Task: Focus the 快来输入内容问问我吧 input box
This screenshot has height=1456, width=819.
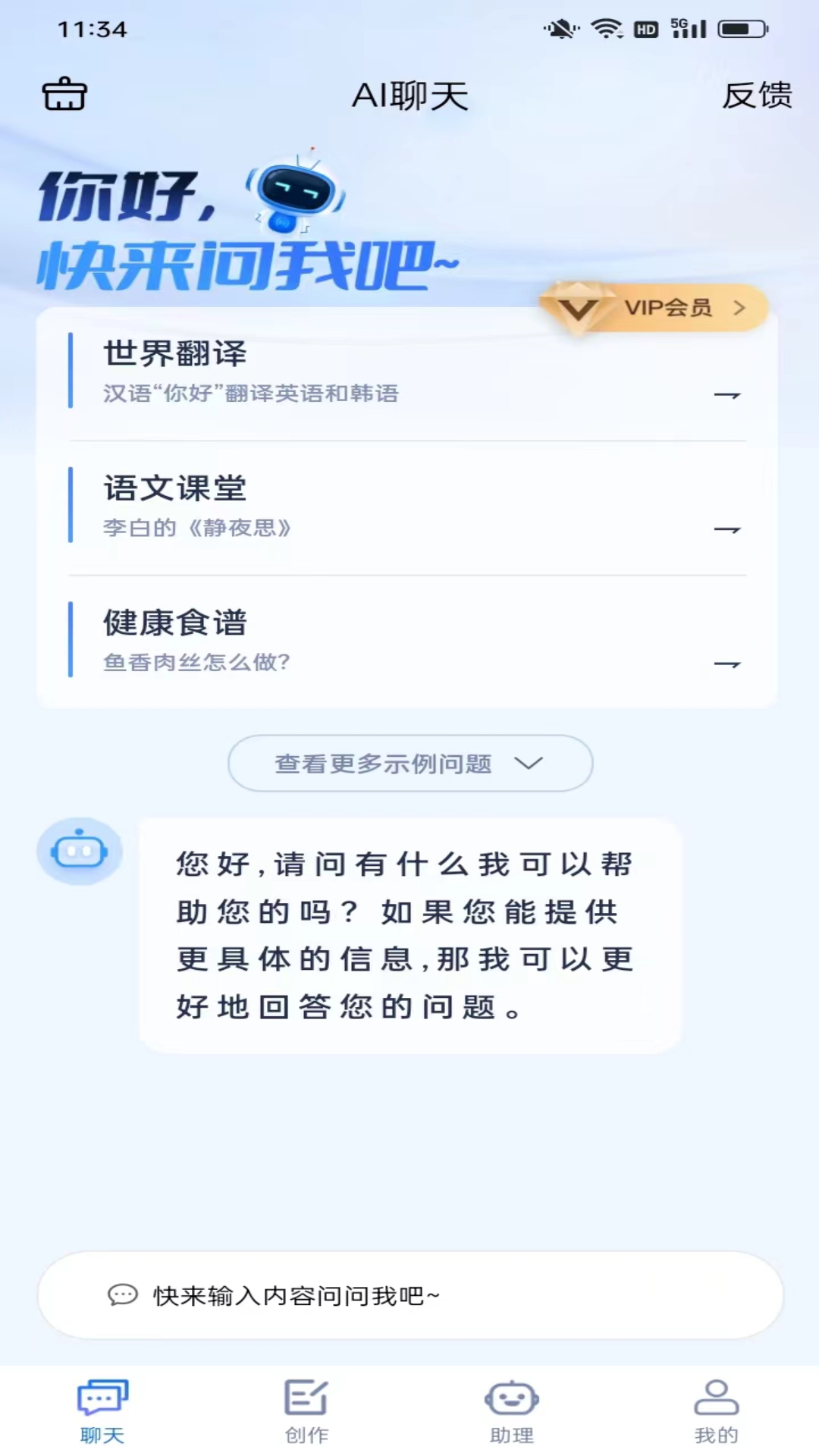Action: pos(410,1295)
